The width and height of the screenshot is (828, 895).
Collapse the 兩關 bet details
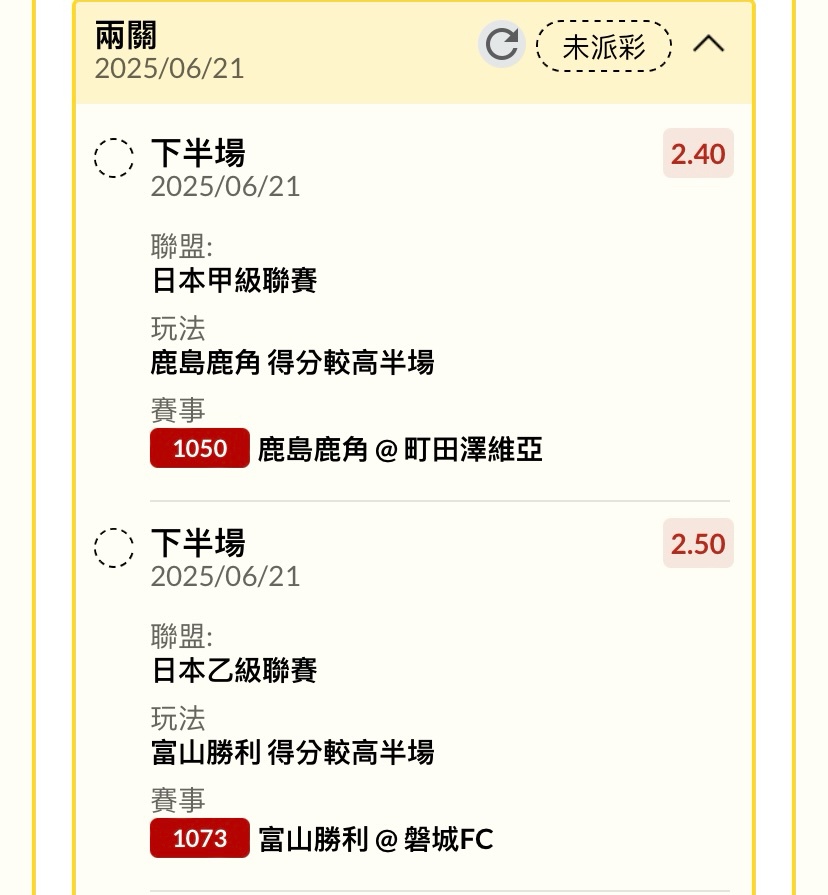coord(708,45)
